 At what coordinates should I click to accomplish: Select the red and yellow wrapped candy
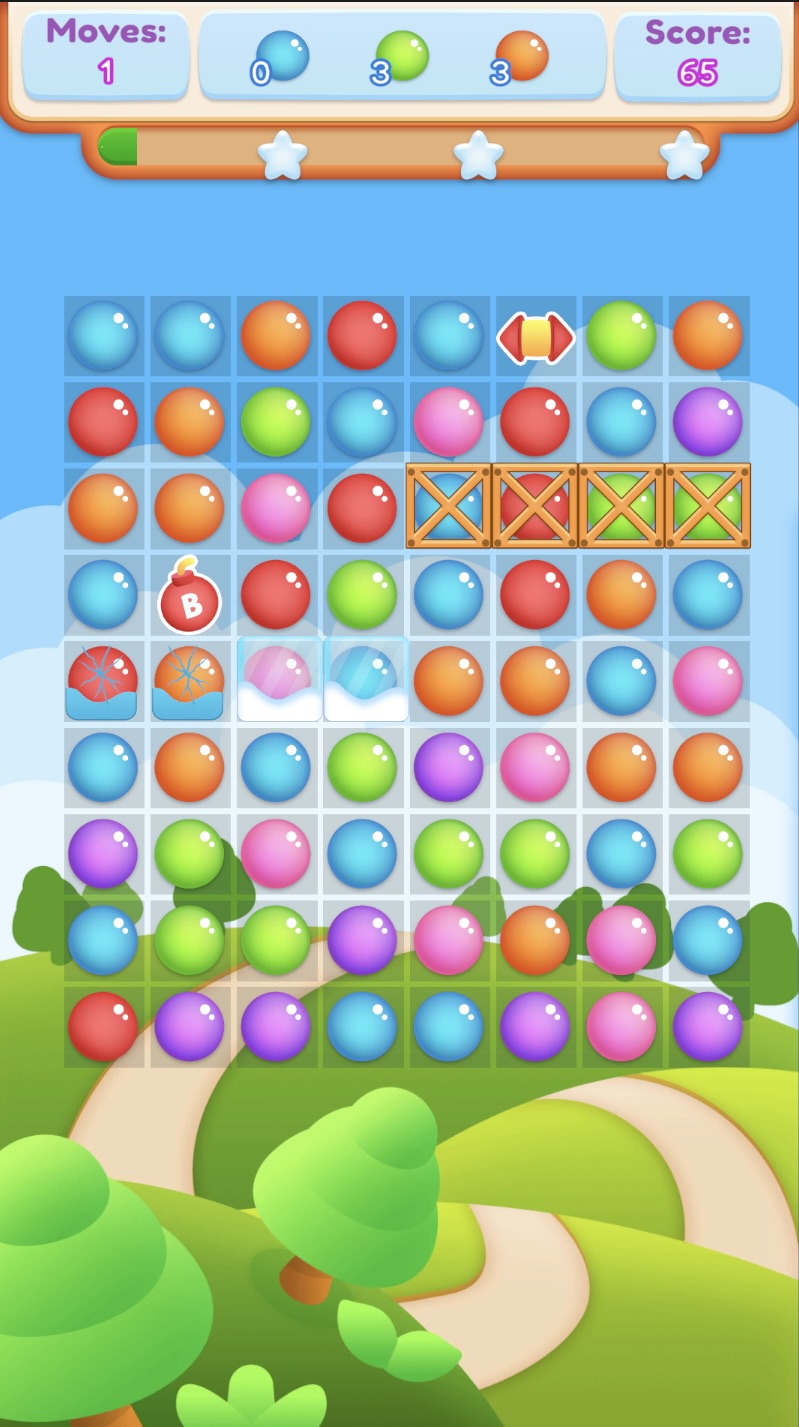(x=536, y=338)
